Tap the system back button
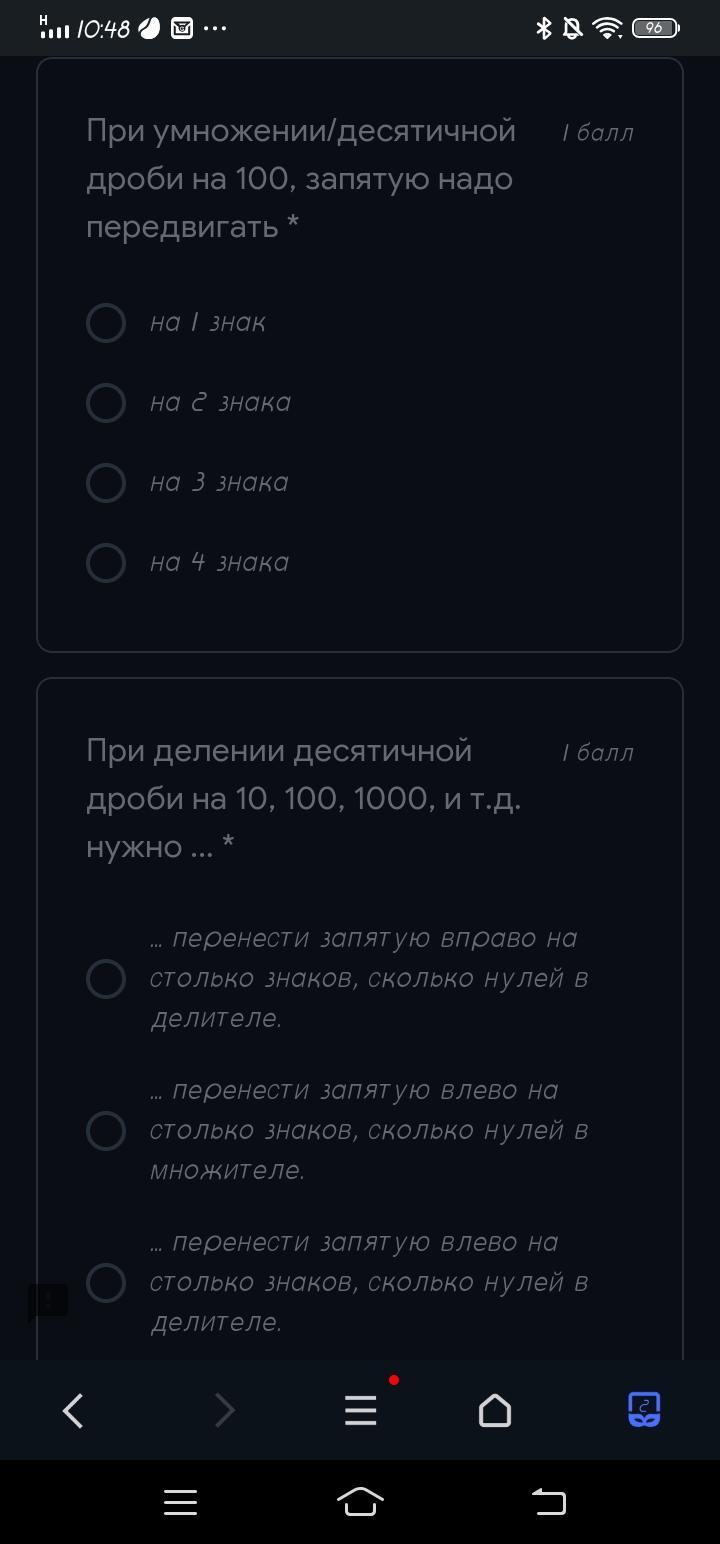Image resolution: width=720 pixels, height=1544 pixels. (548, 1501)
